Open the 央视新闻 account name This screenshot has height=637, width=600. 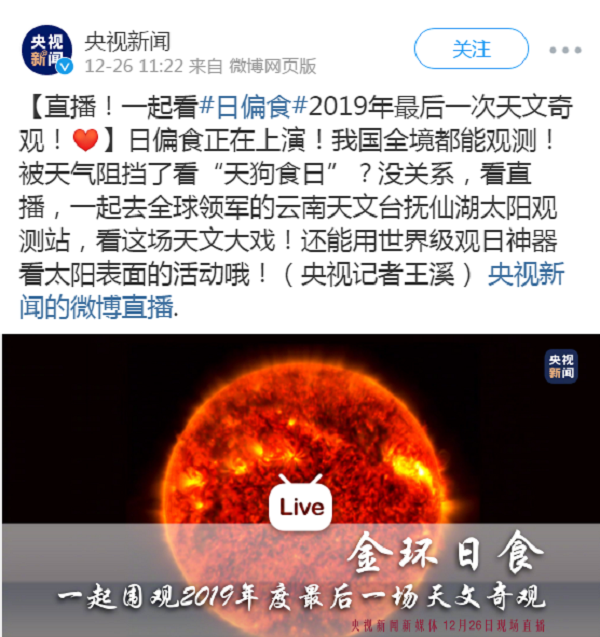click(x=127, y=41)
